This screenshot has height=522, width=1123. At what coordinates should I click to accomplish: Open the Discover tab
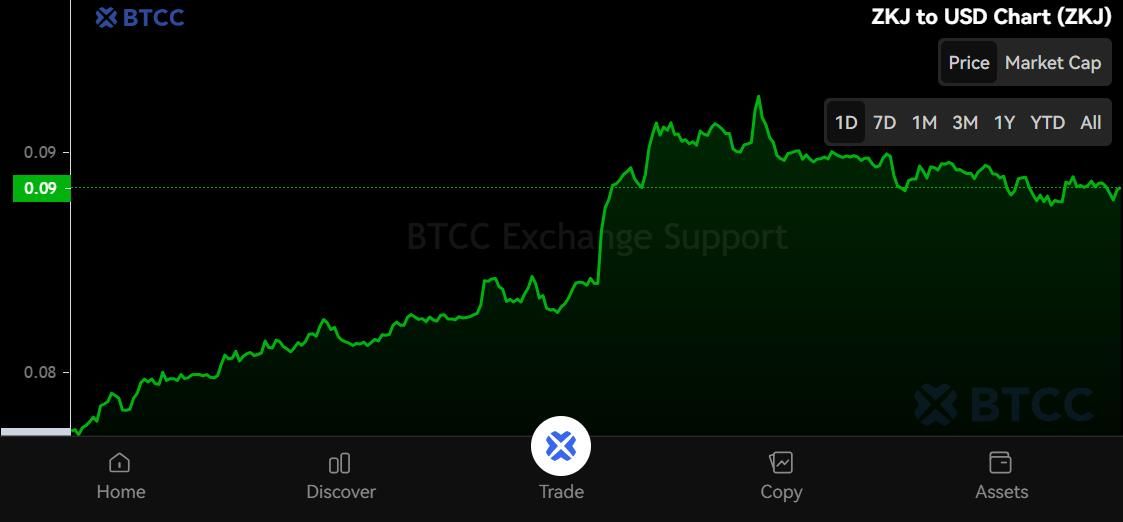tap(341, 476)
